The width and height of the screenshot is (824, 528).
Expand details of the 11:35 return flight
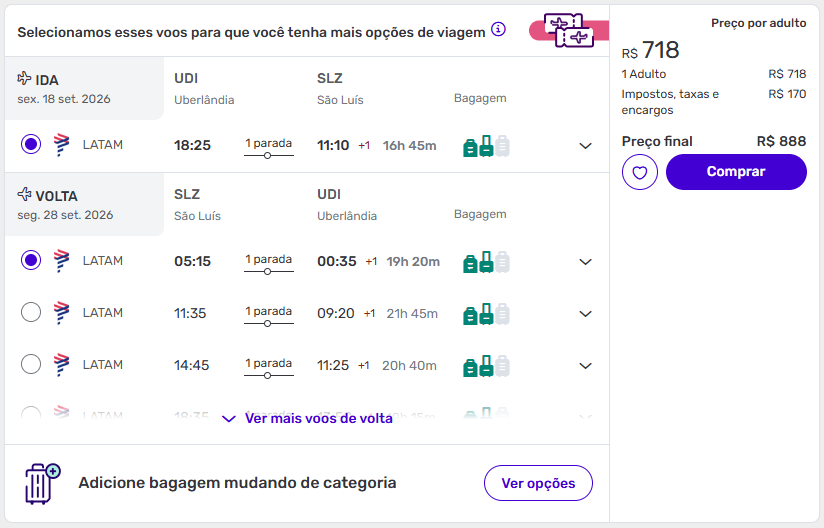click(x=586, y=314)
